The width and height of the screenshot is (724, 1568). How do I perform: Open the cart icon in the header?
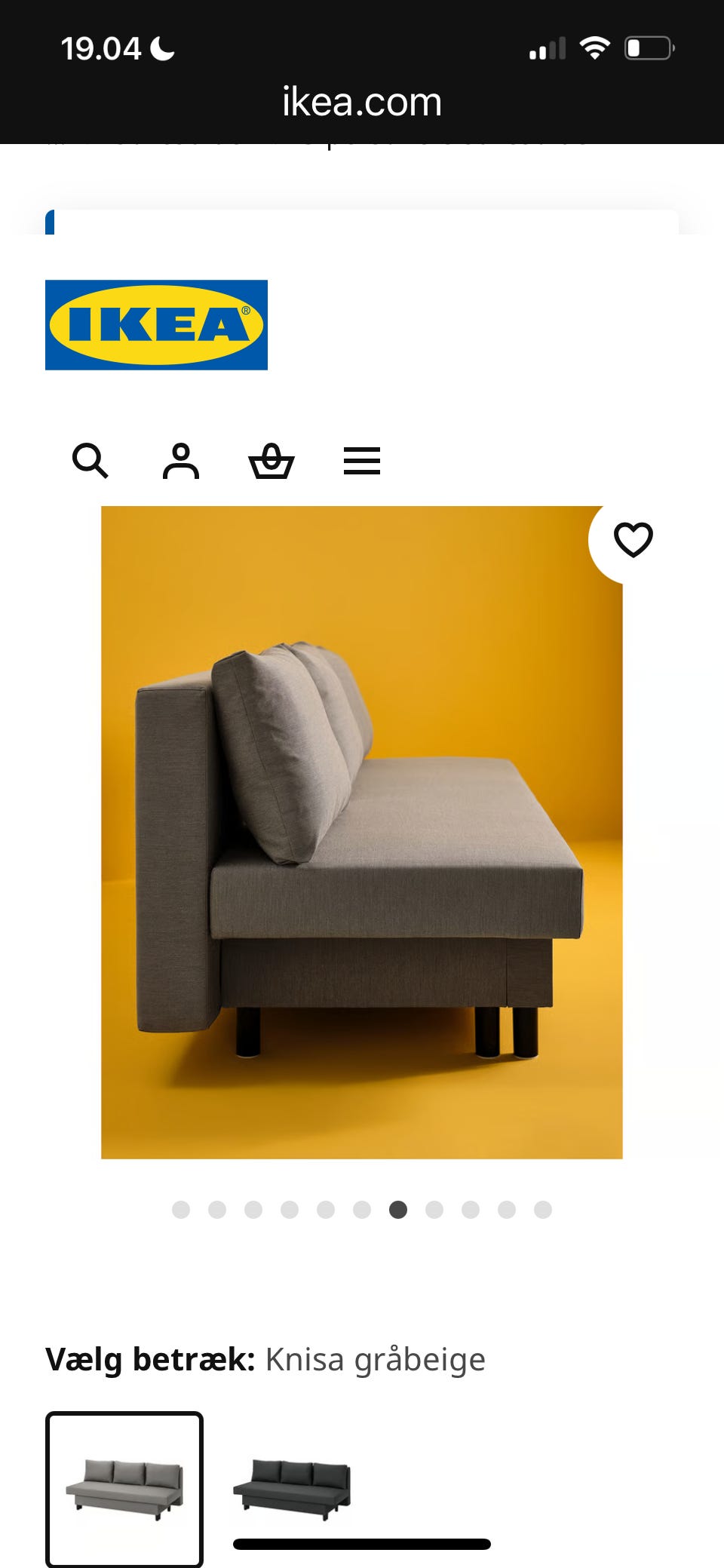click(273, 461)
